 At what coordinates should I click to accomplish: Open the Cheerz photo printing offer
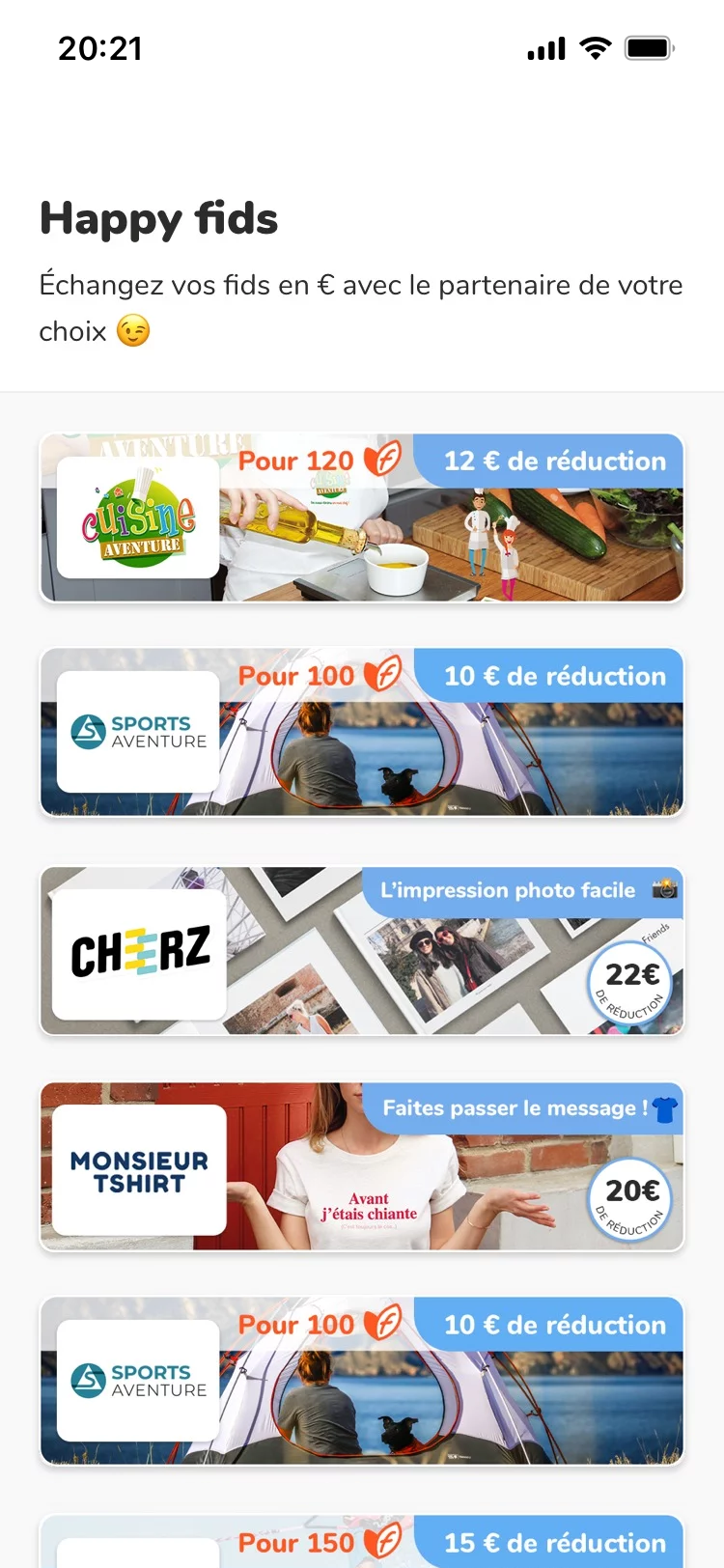pyautogui.click(x=362, y=951)
